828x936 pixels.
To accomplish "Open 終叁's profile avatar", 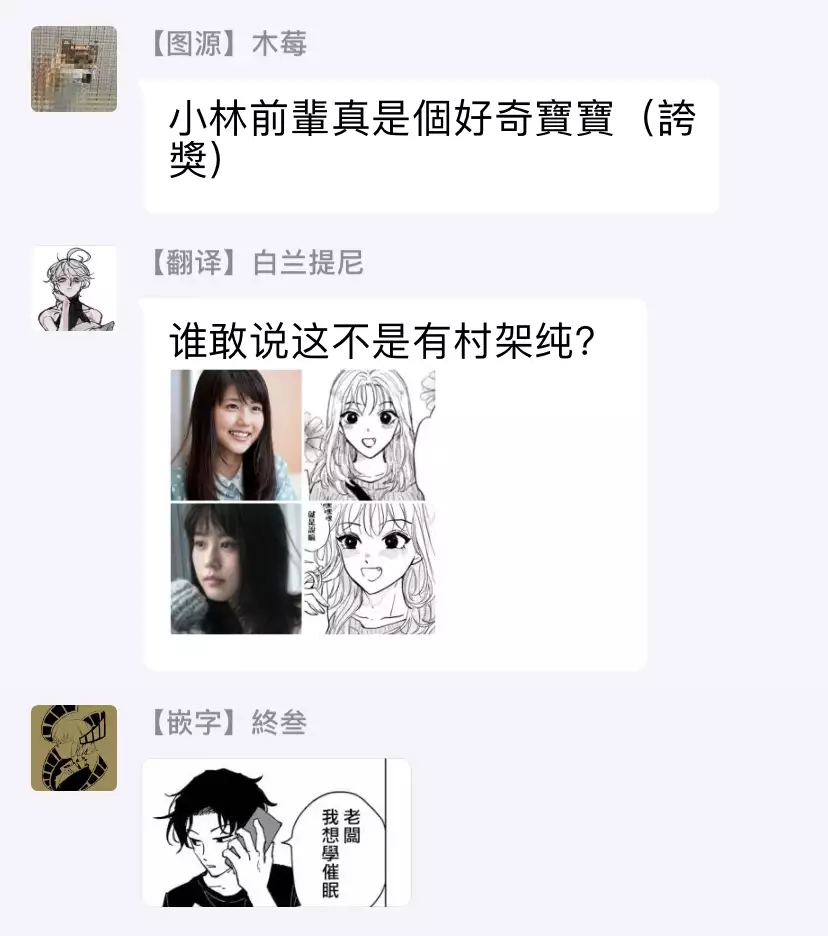I will pyautogui.click(x=73, y=748).
